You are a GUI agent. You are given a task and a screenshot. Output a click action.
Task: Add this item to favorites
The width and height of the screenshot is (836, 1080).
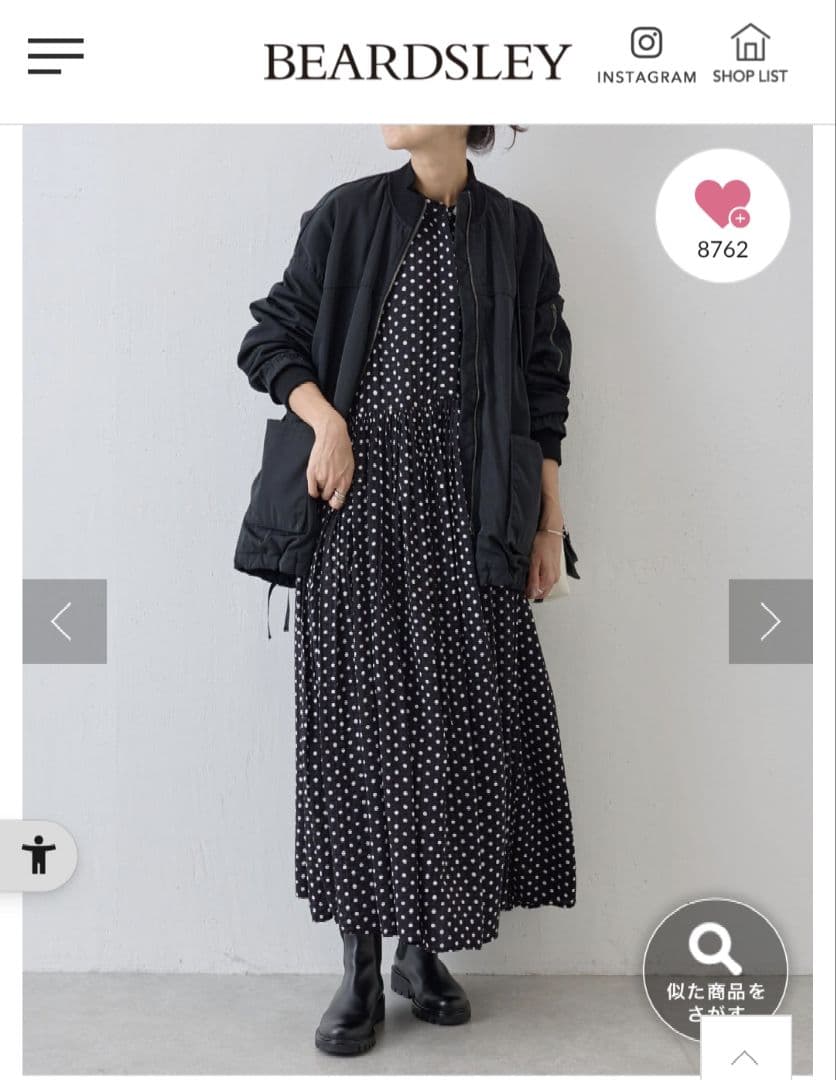[722, 215]
